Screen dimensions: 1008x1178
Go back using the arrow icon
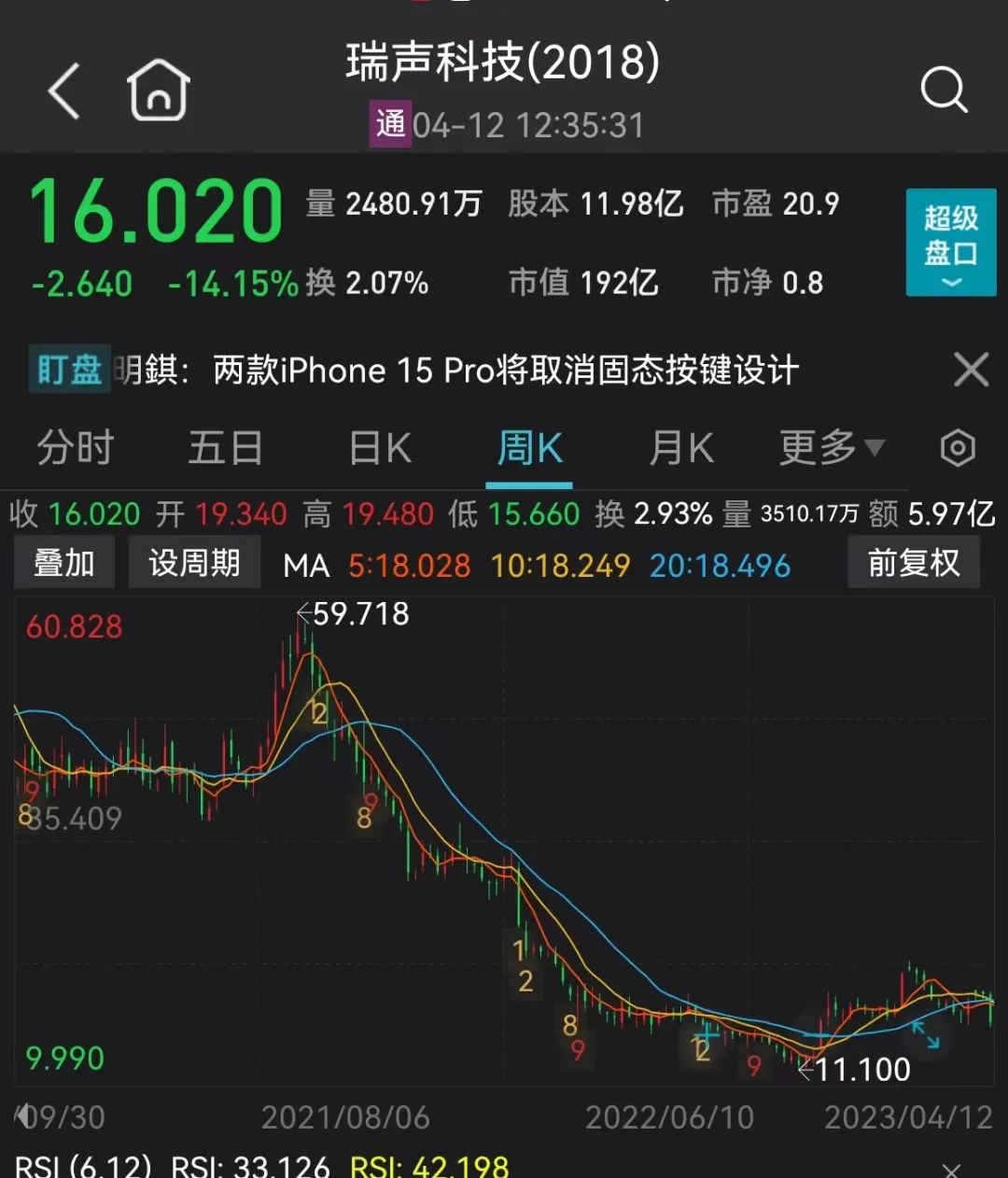pyautogui.click(x=64, y=91)
